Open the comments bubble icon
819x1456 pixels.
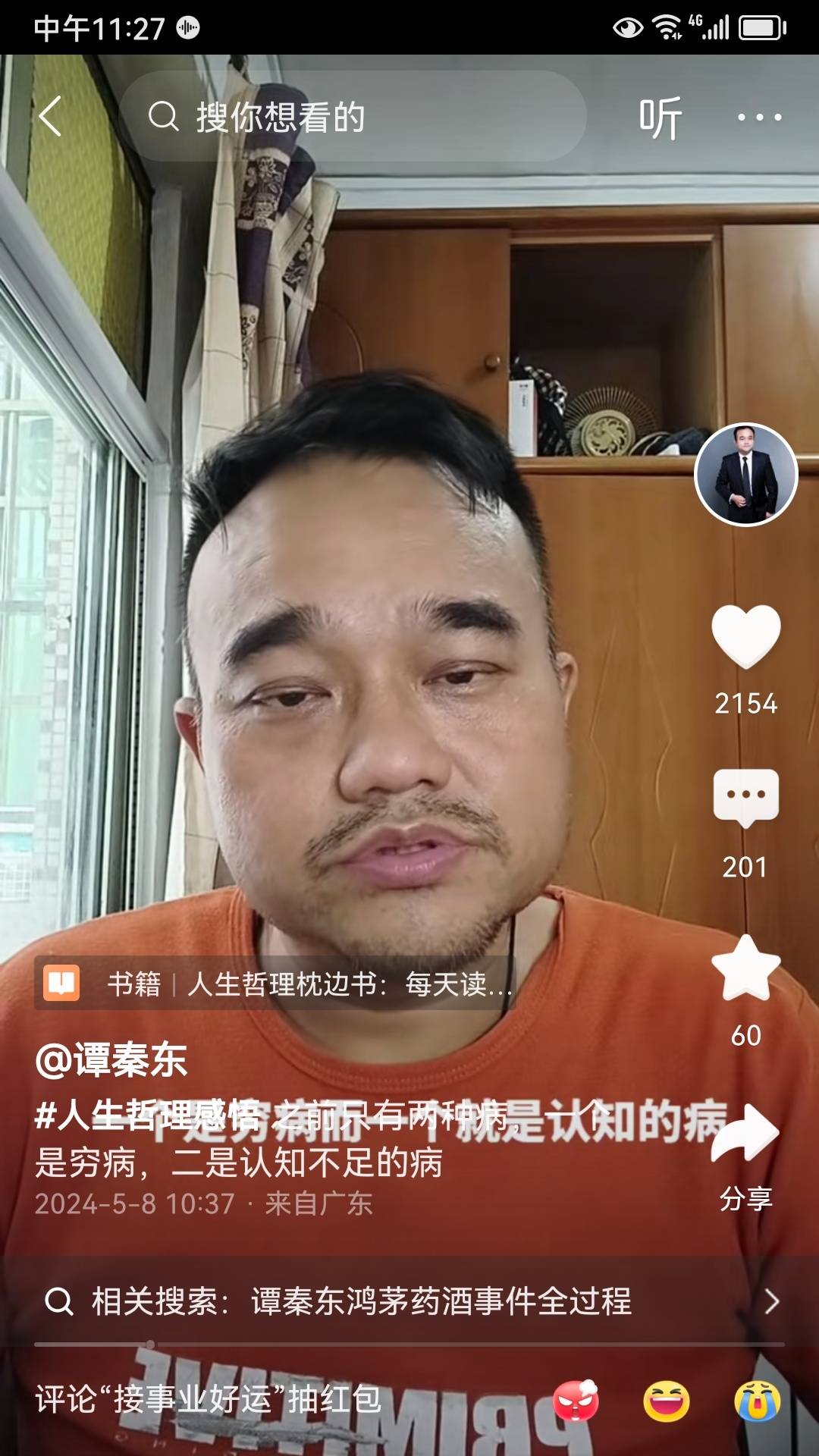pyautogui.click(x=745, y=798)
